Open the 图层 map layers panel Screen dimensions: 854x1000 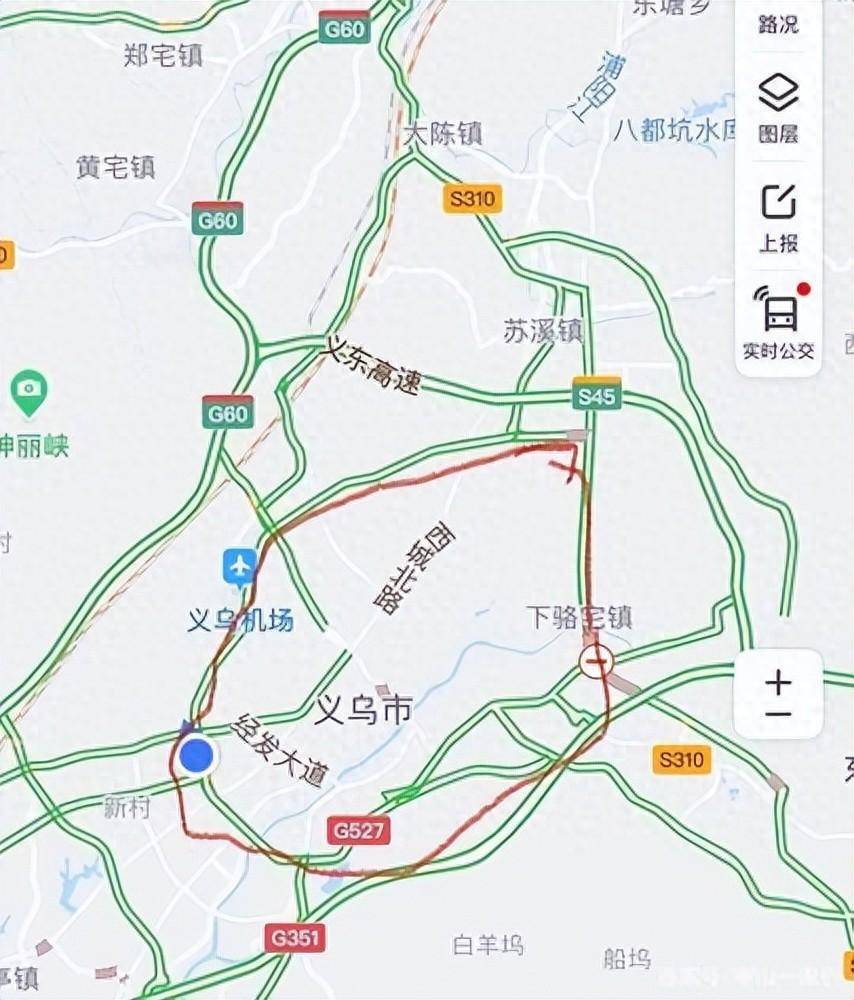pyautogui.click(x=778, y=107)
